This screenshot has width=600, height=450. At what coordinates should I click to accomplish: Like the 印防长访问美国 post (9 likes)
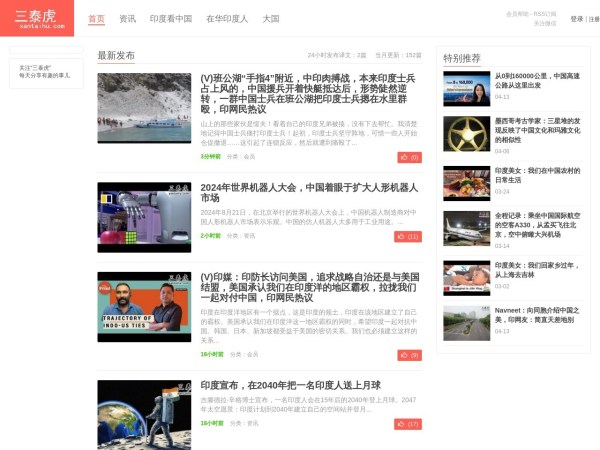(408, 354)
